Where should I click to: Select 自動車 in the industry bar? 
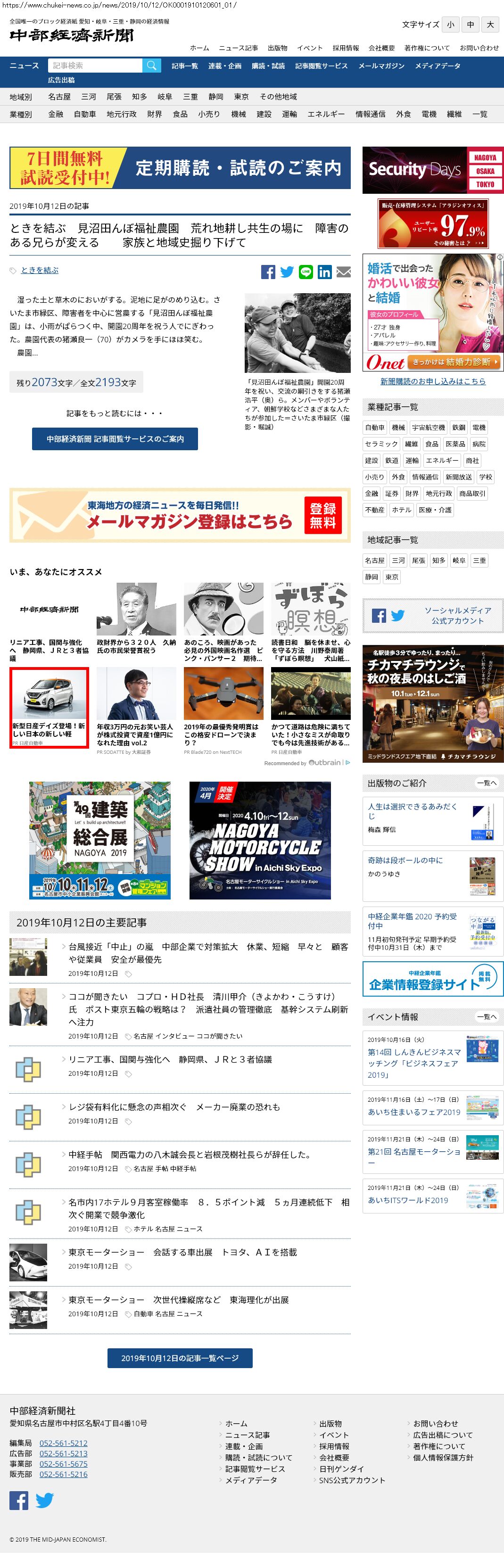tap(84, 114)
